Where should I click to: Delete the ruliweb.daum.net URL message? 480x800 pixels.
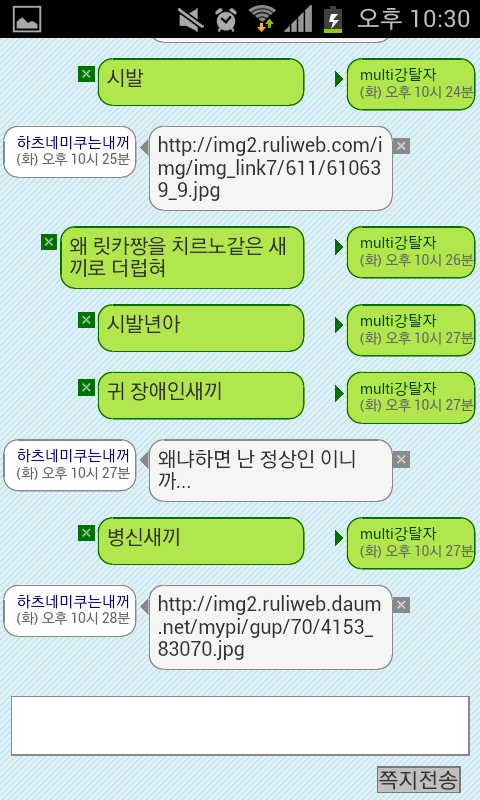pyautogui.click(x=401, y=605)
